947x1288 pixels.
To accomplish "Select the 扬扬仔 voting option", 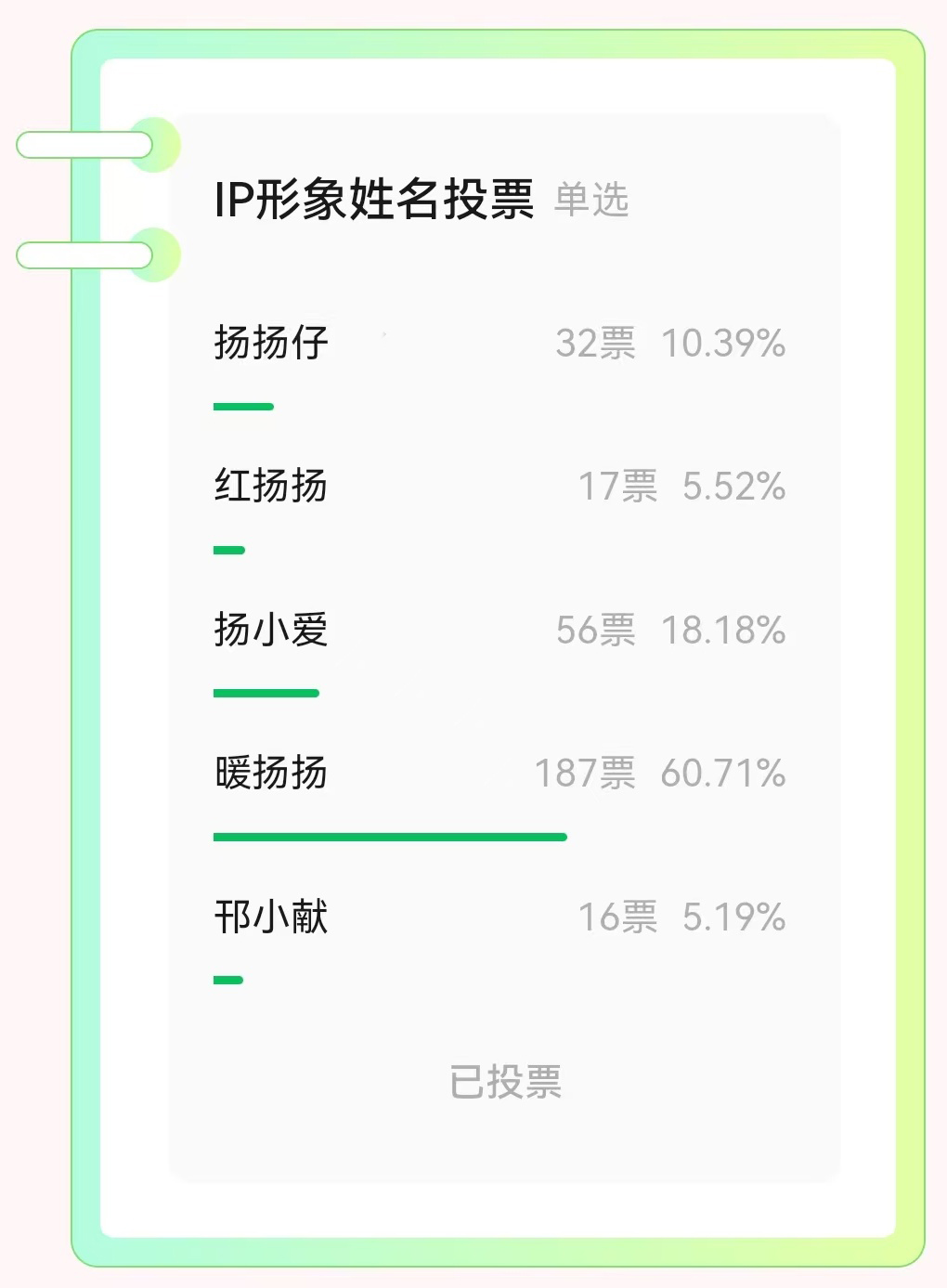I will click(269, 344).
